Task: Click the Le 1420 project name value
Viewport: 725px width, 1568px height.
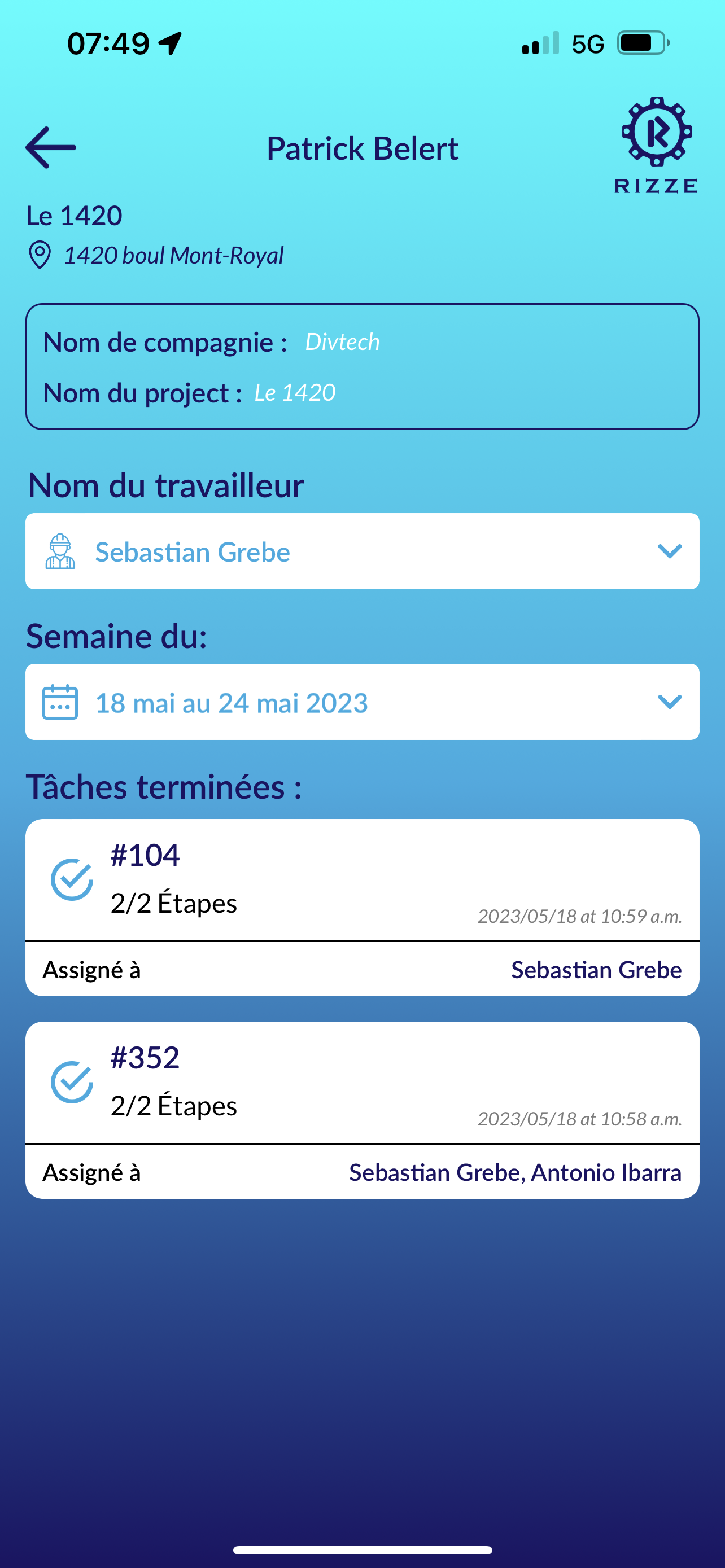Action: (295, 393)
